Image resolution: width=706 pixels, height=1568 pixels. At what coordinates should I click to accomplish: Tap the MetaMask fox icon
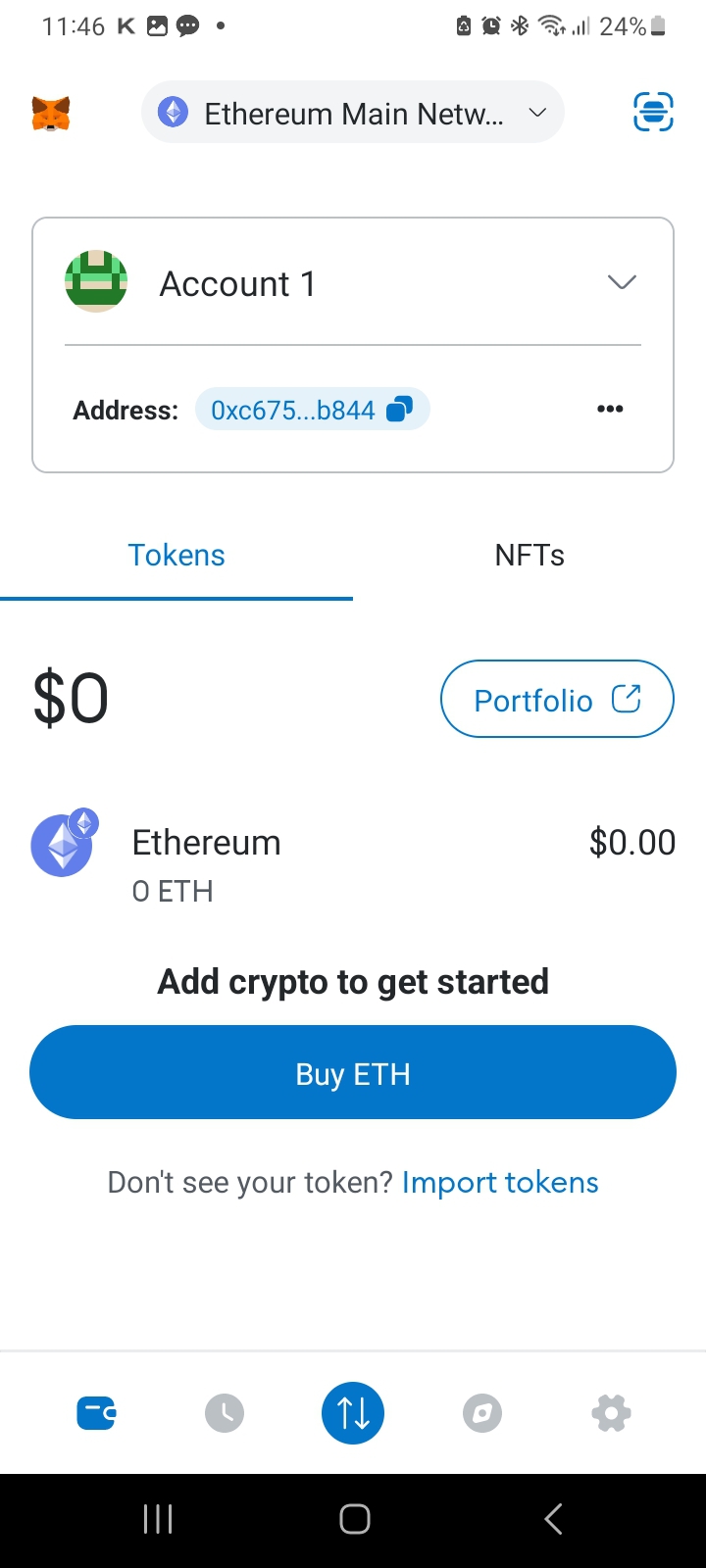coord(51,114)
